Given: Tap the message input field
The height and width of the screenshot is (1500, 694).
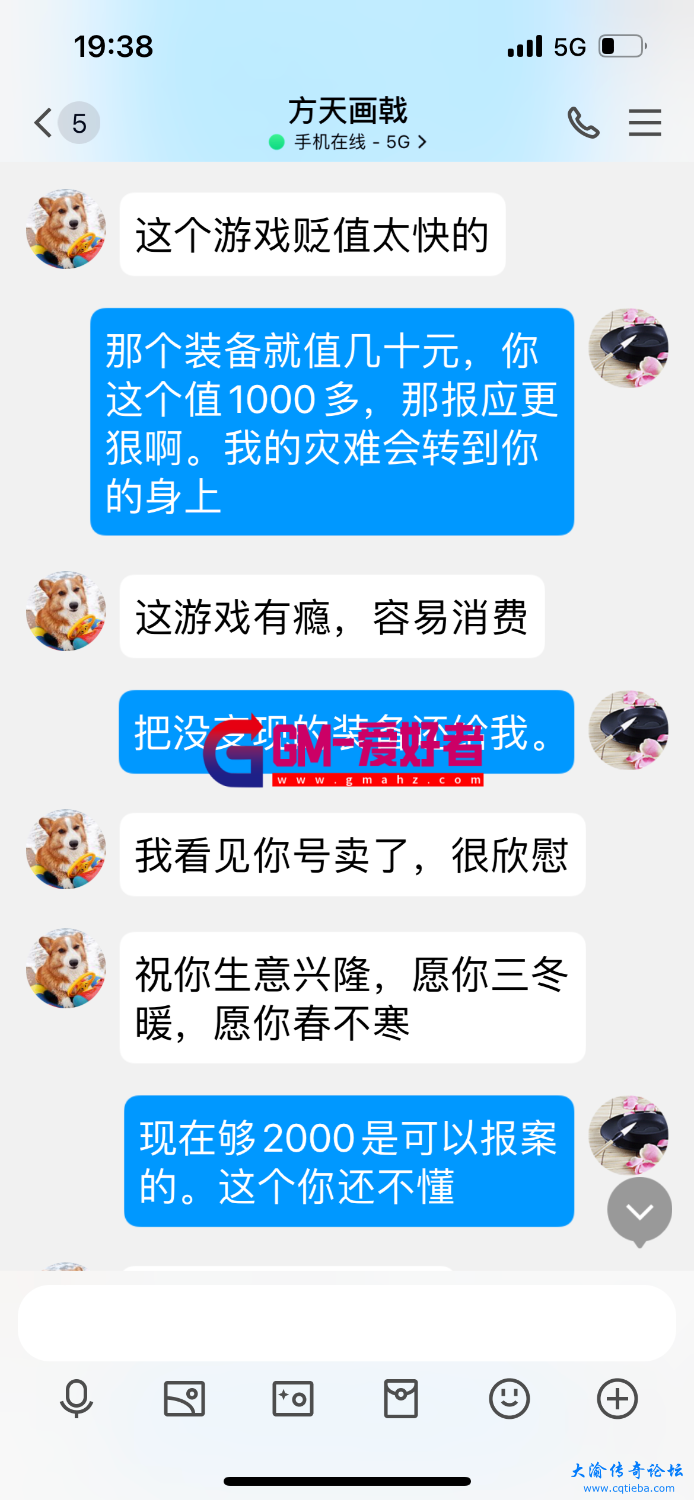Looking at the screenshot, I should coord(346,1322).
